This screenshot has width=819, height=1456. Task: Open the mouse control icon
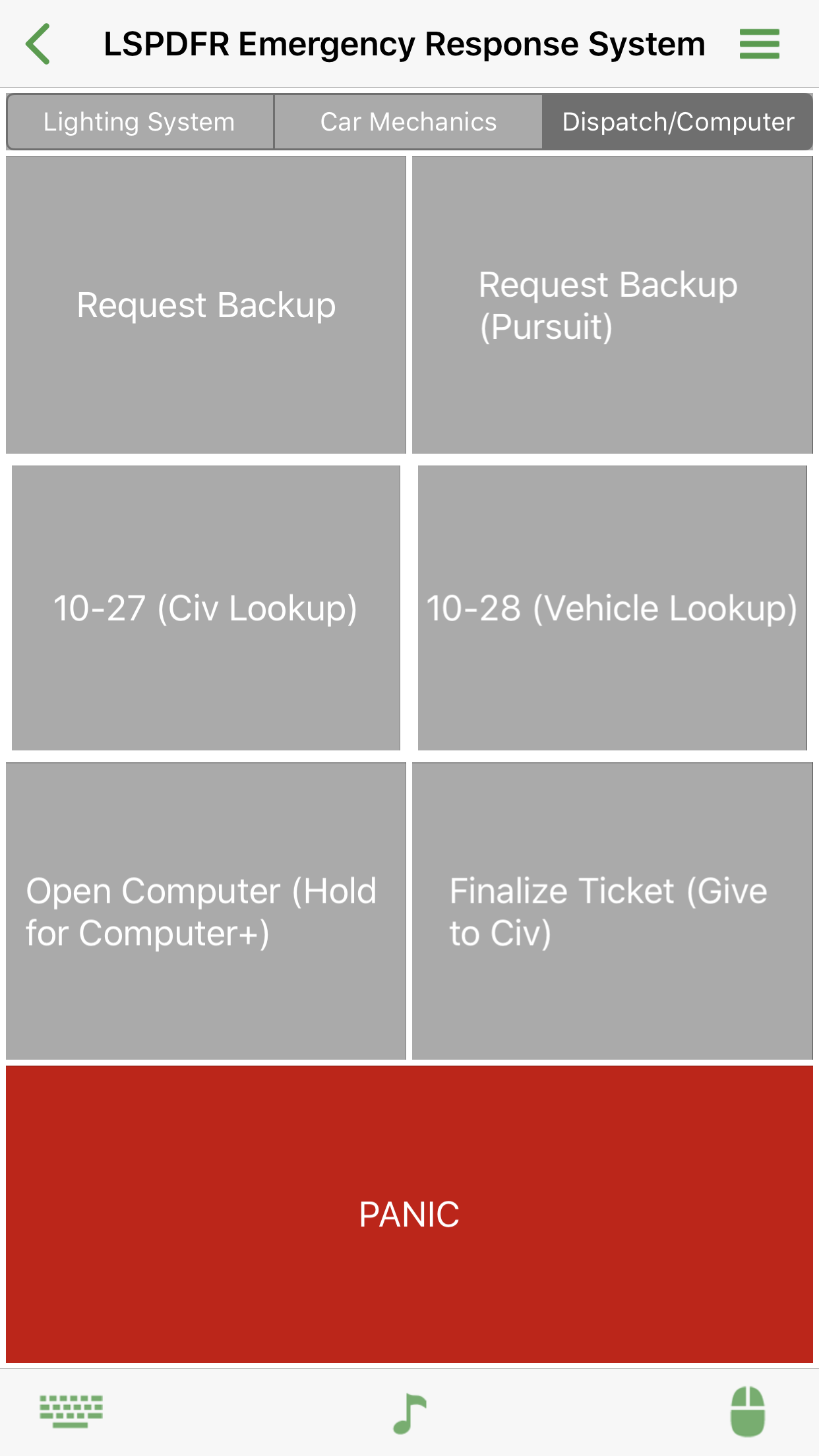(747, 1412)
